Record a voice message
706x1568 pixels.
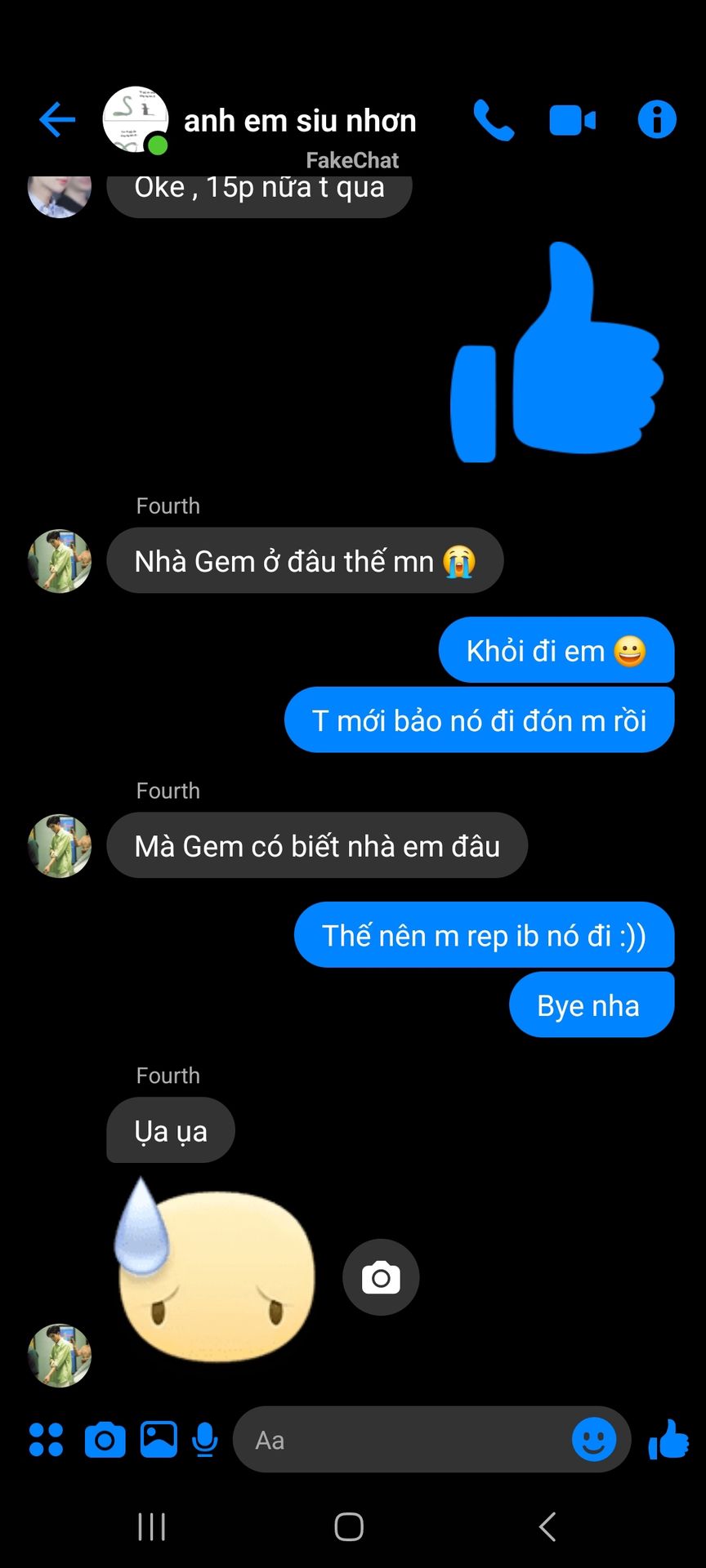click(x=205, y=1439)
